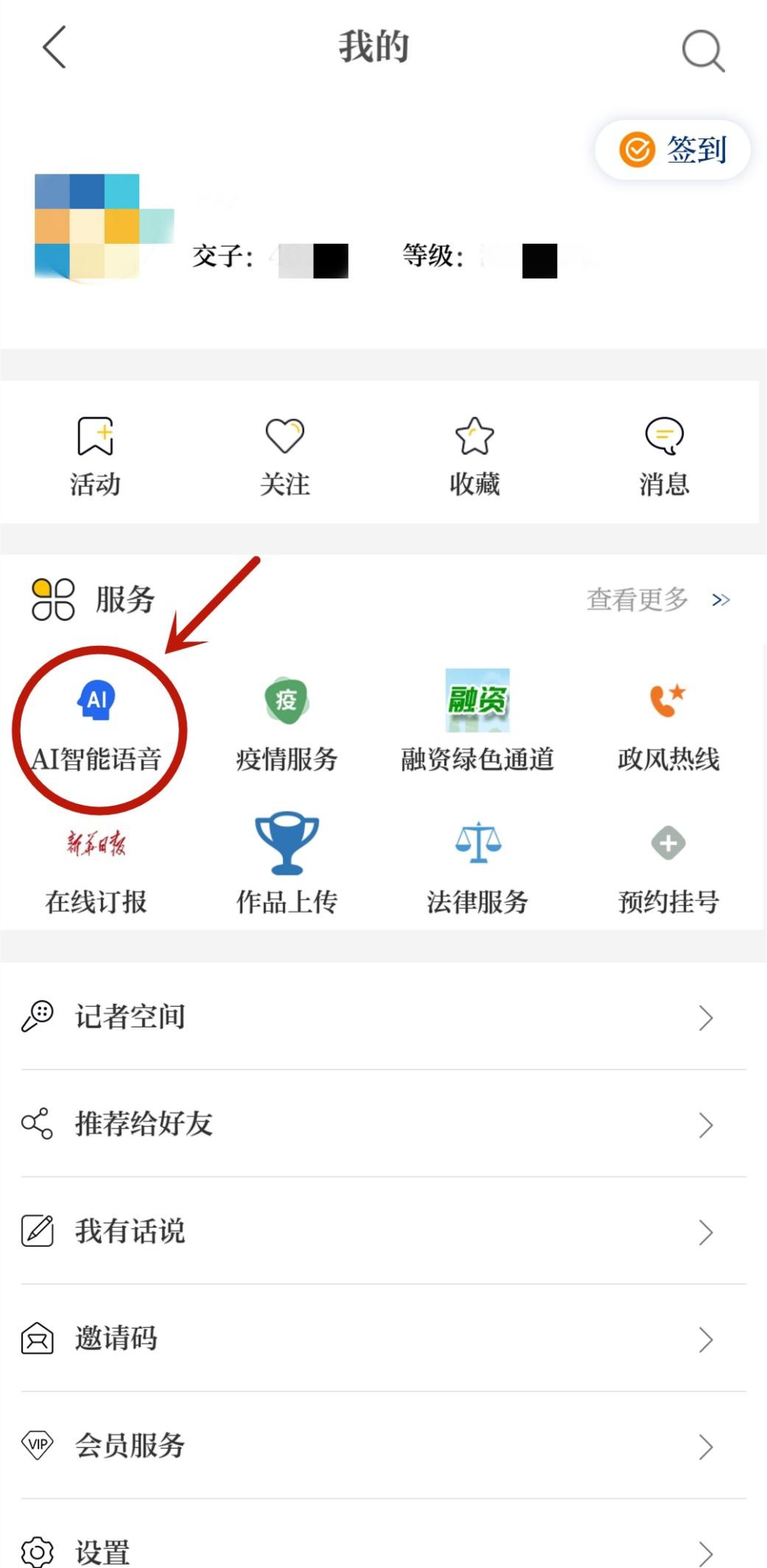Open 活动 activities
The width and height of the screenshot is (767, 1568).
pyautogui.click(x=95, y=455)
